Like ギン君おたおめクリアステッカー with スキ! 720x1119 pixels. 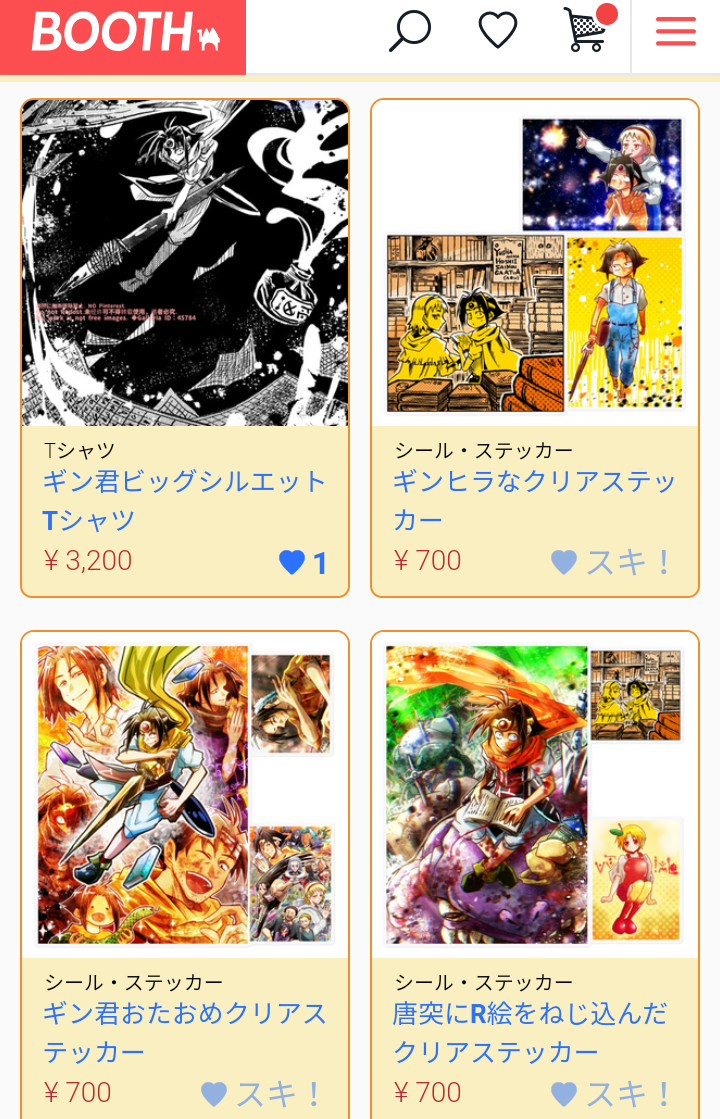[x=262, y=1093]
